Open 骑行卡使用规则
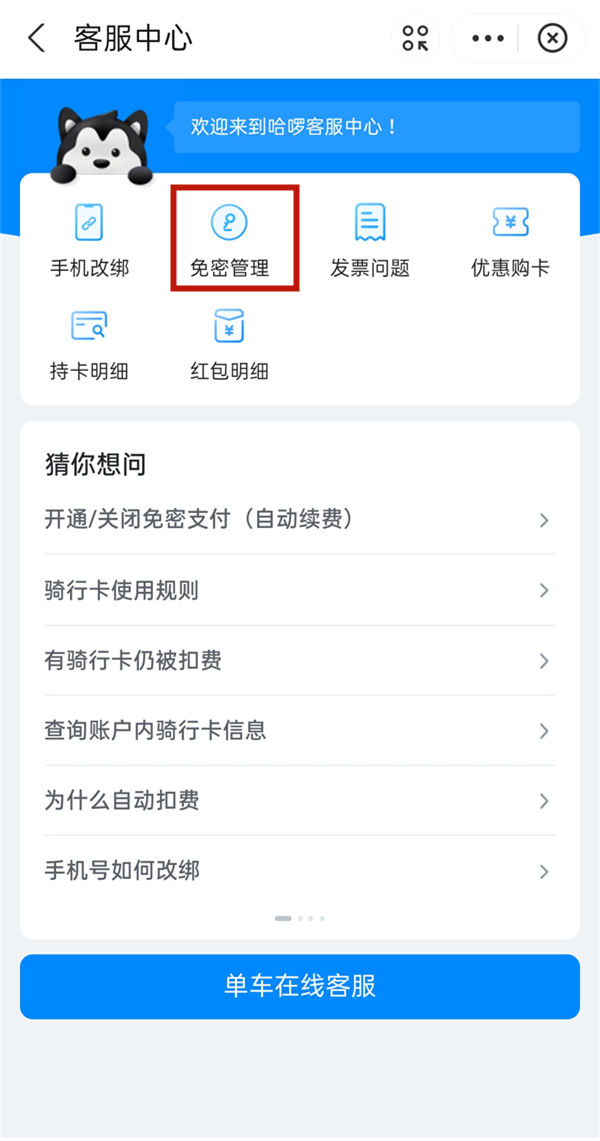600x1141 pixels. [x=299, y=591]
